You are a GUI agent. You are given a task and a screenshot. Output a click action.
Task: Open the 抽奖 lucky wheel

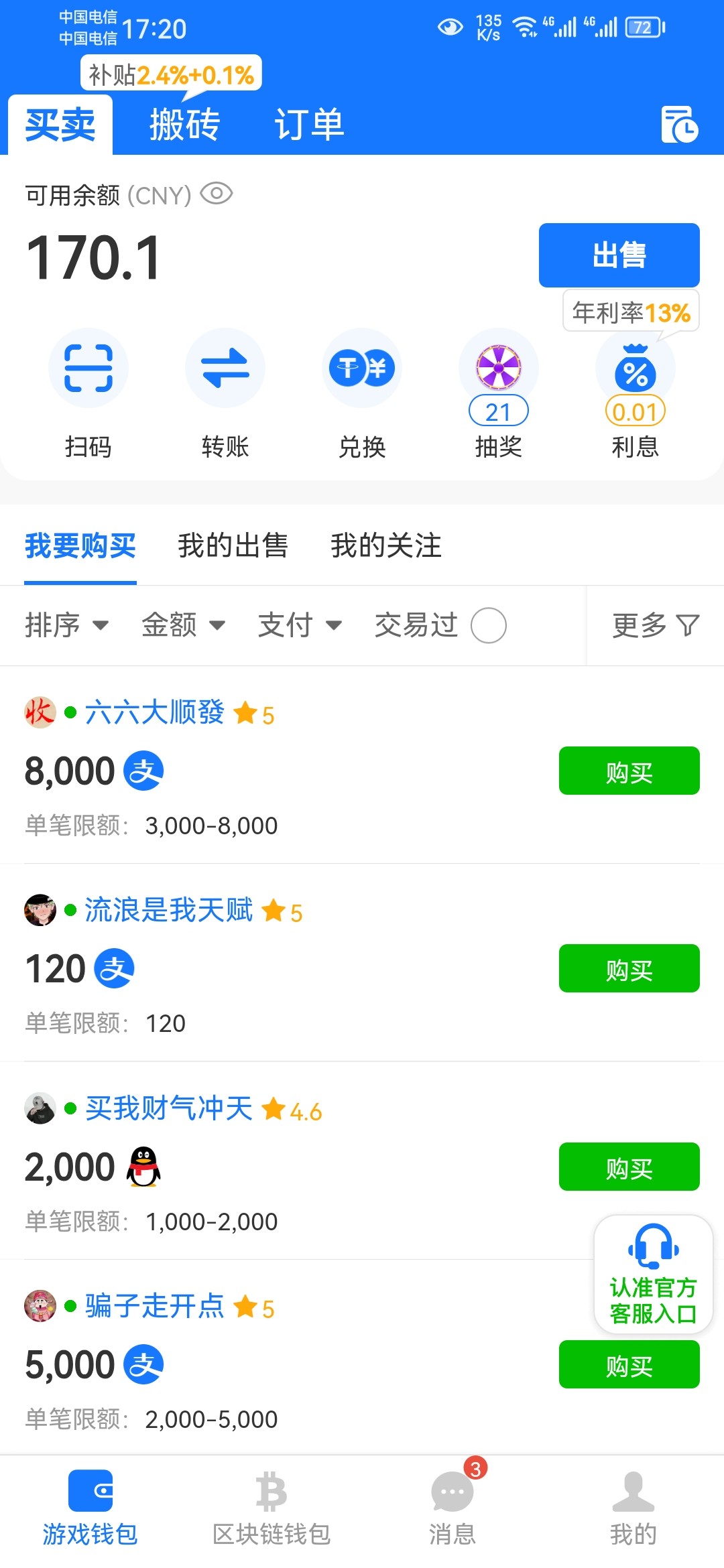[x=499, y=369]
